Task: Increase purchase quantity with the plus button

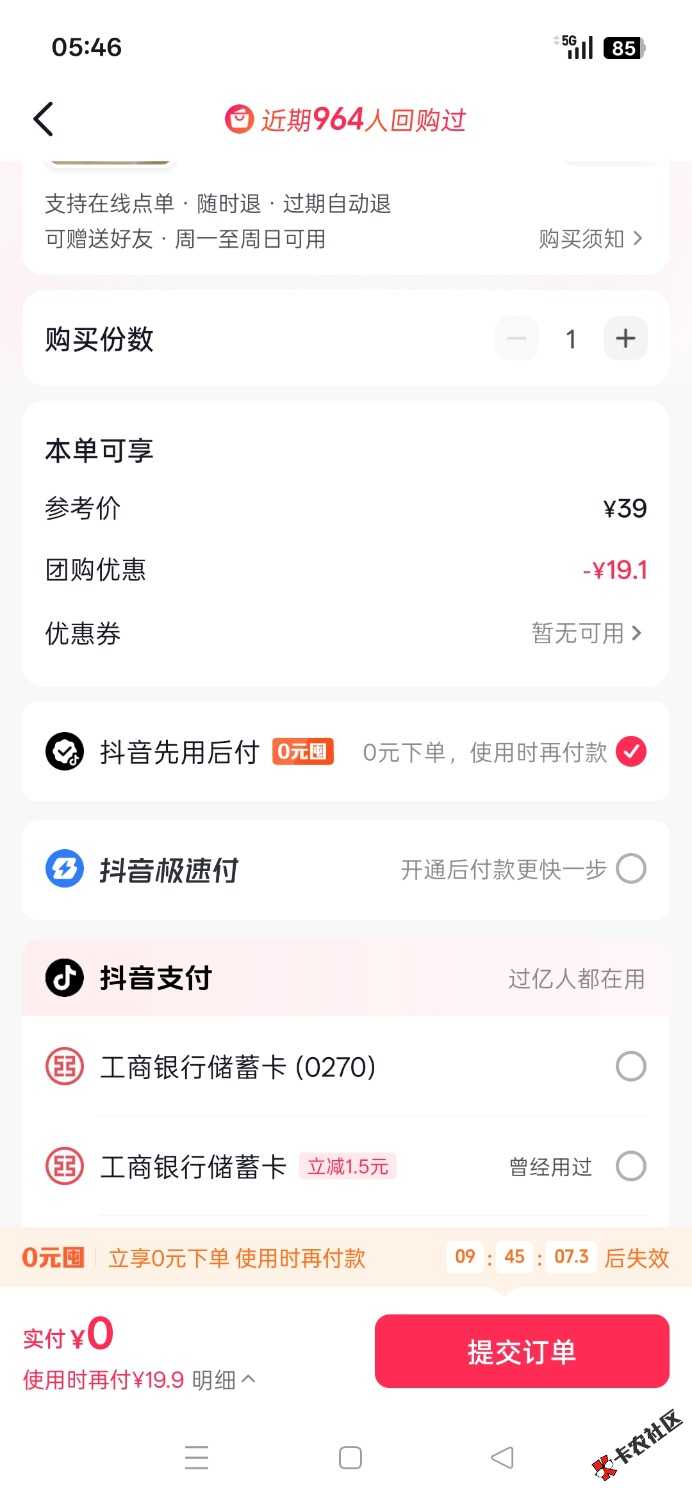Action: (x=625, y=339)
